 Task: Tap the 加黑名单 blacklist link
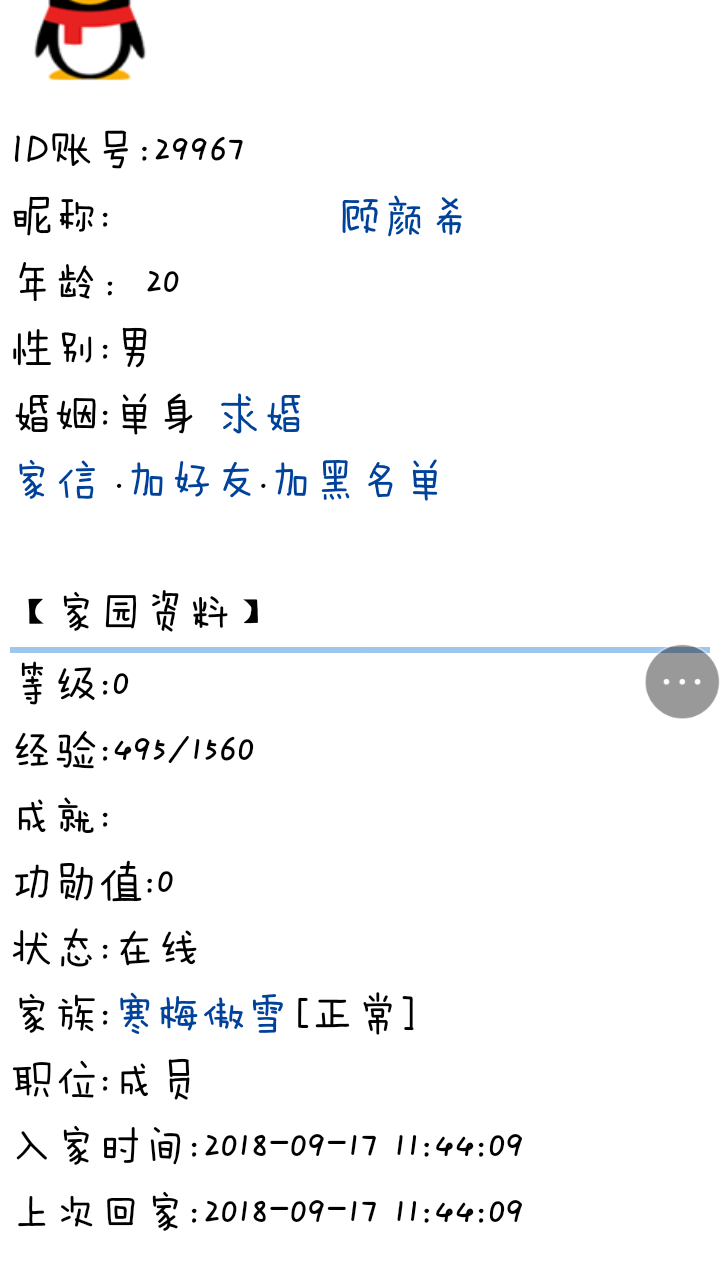click(x=357, y=482)
